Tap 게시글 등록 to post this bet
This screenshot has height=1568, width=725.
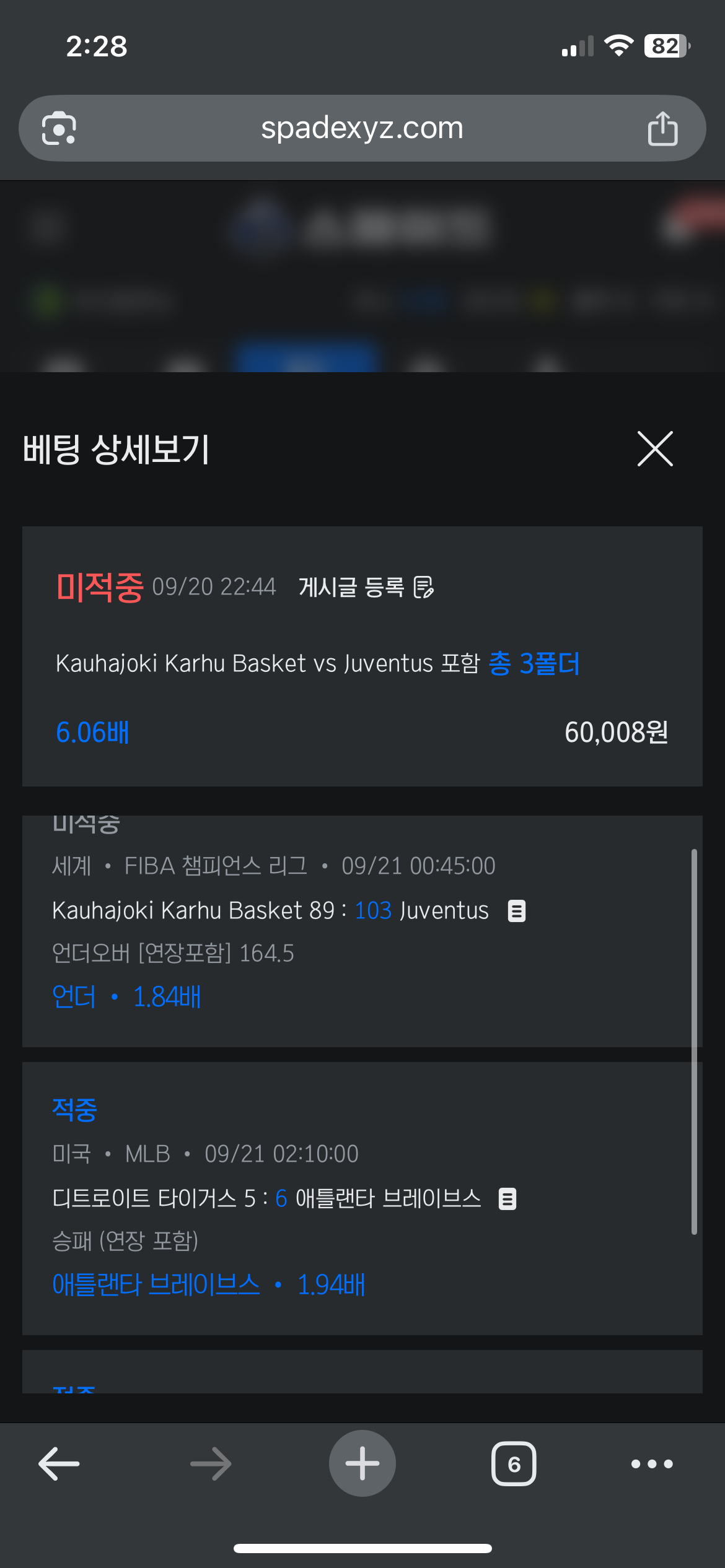point(366,587)
